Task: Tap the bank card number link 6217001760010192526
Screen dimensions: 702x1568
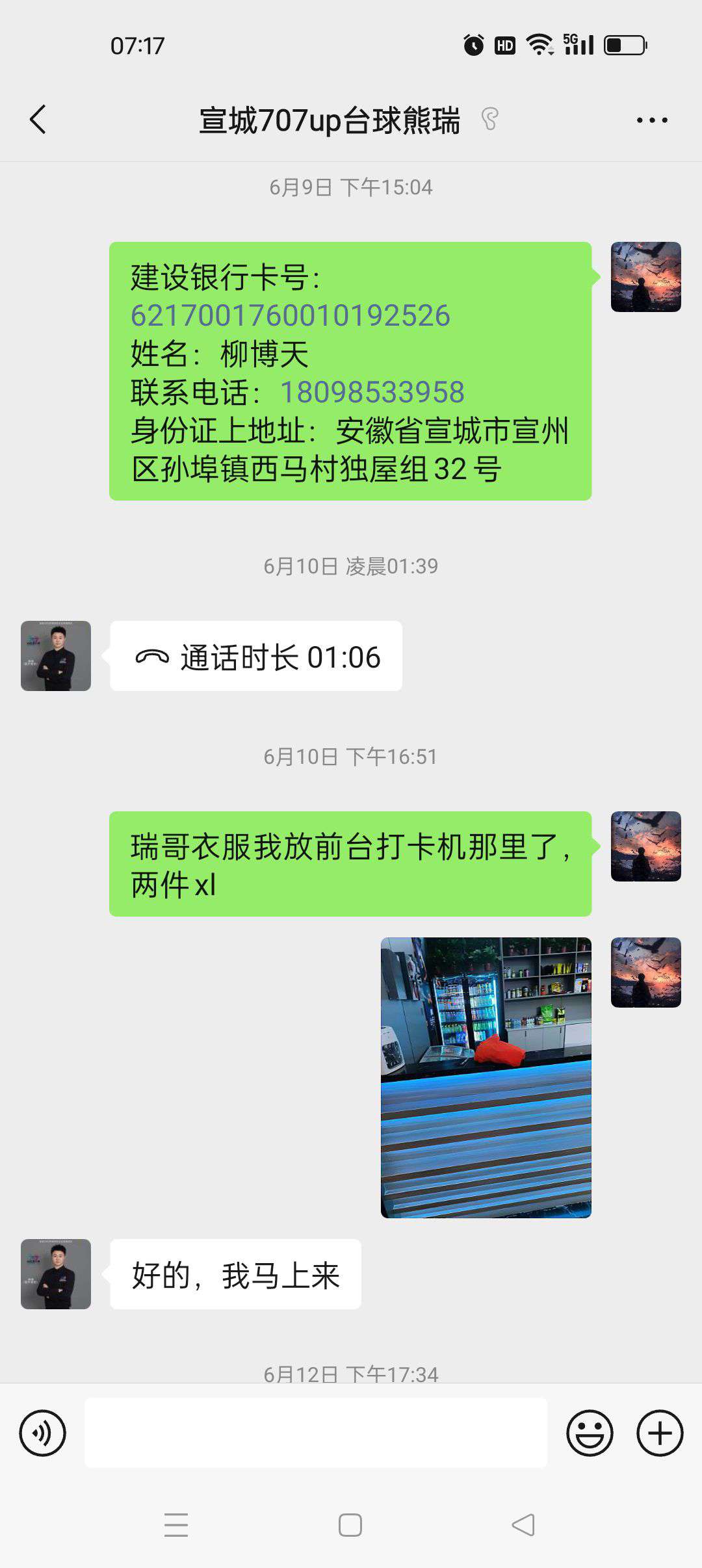Action: (290, 316)
